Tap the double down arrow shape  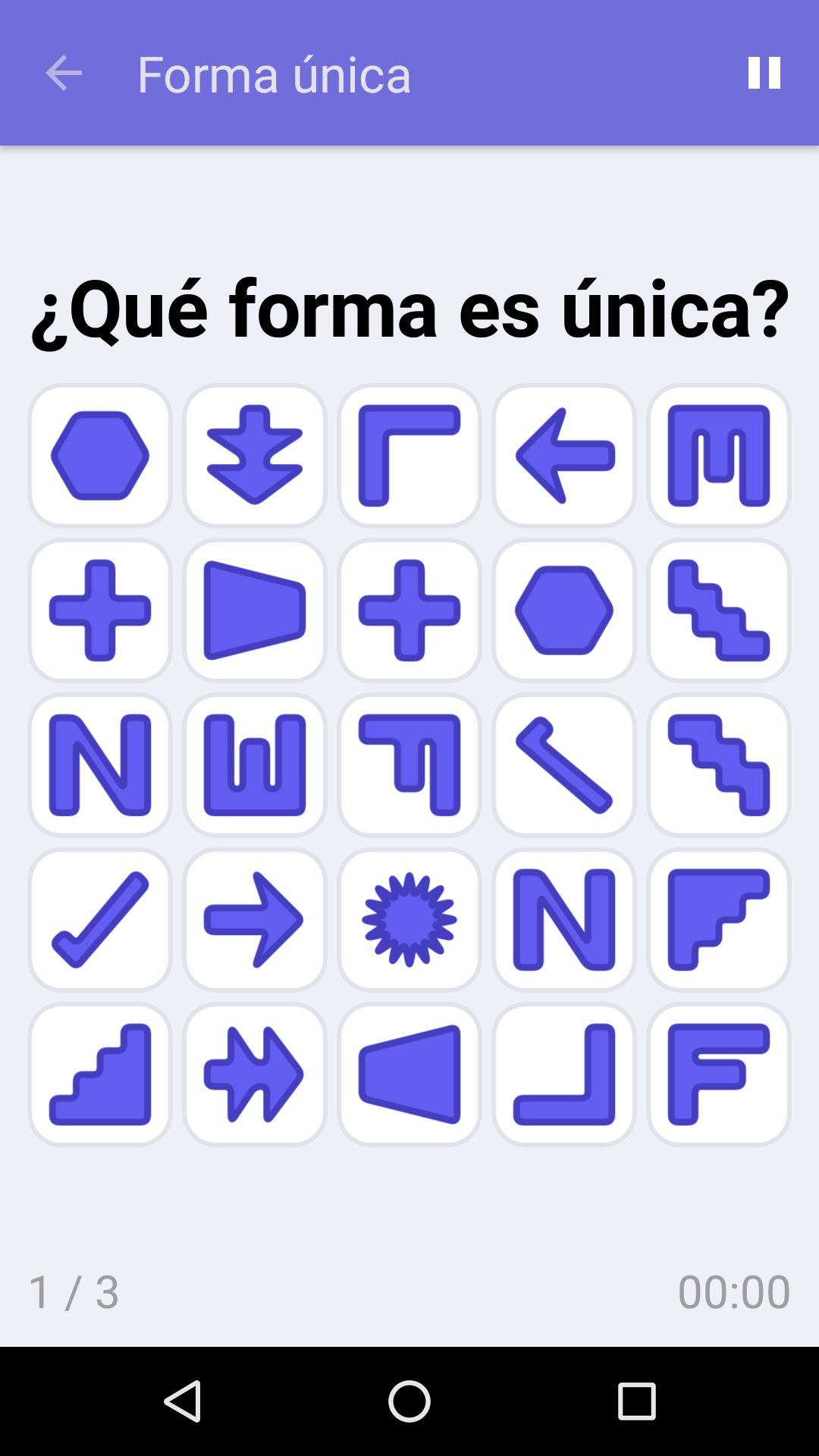[x=255, y=455]
